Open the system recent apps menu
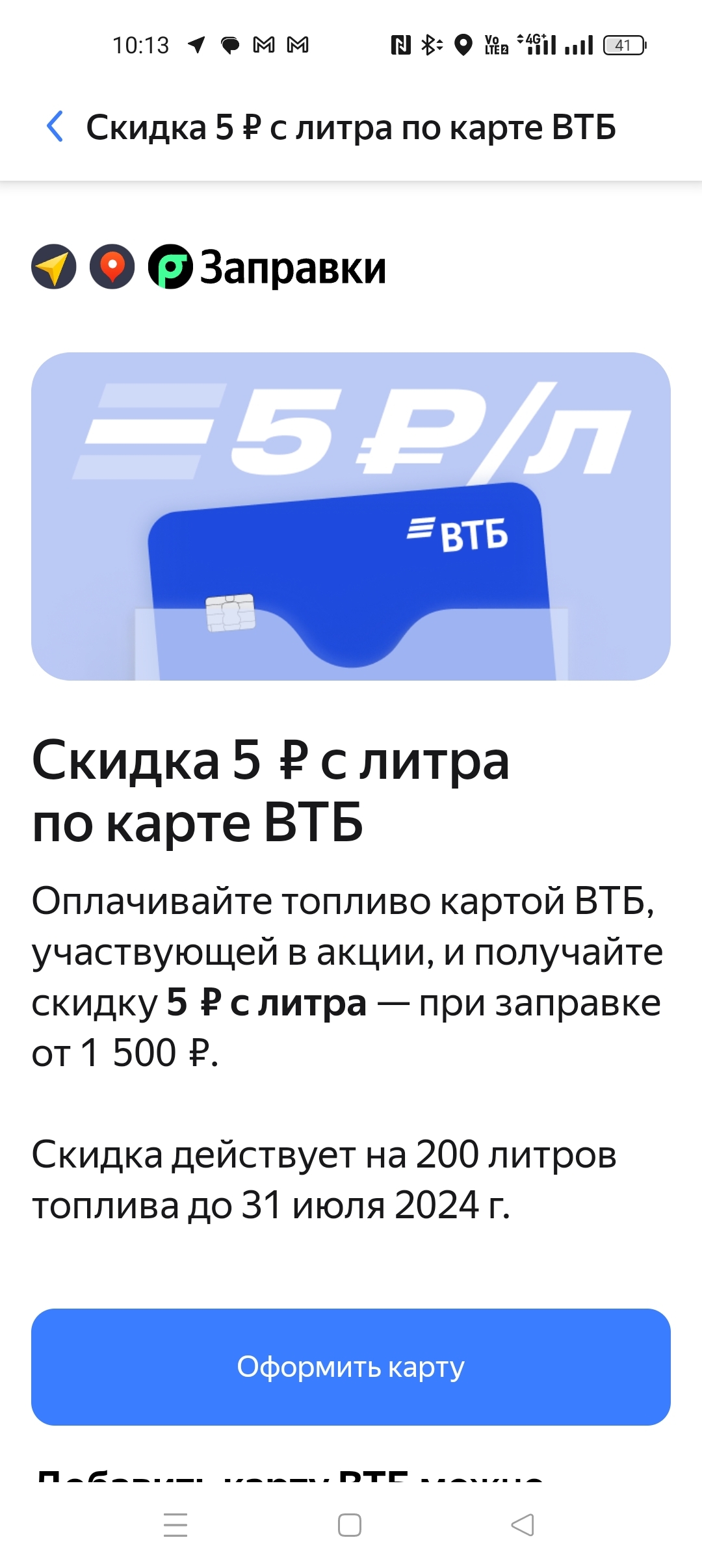702x1568 pixels. (175, 1524)
